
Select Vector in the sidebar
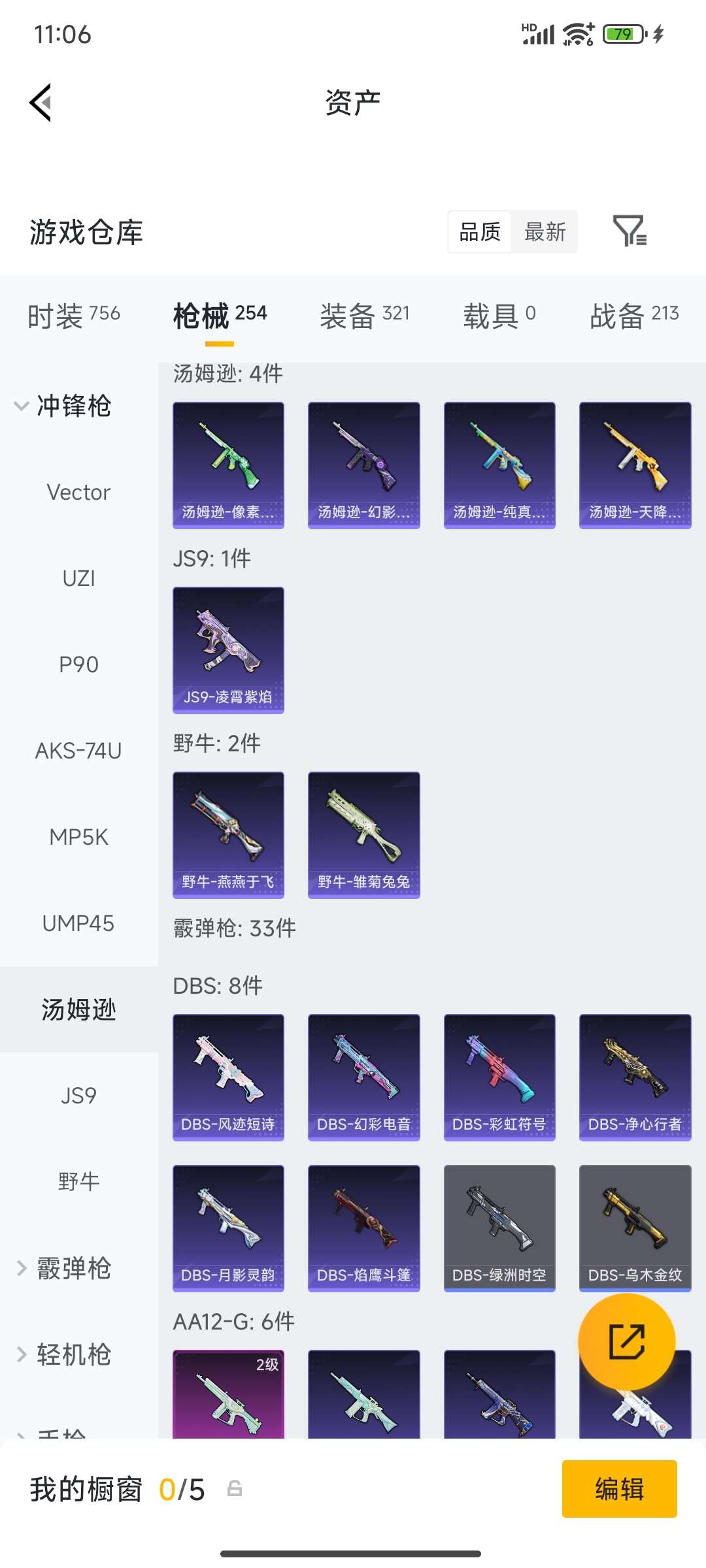click(x=78, y=492)
